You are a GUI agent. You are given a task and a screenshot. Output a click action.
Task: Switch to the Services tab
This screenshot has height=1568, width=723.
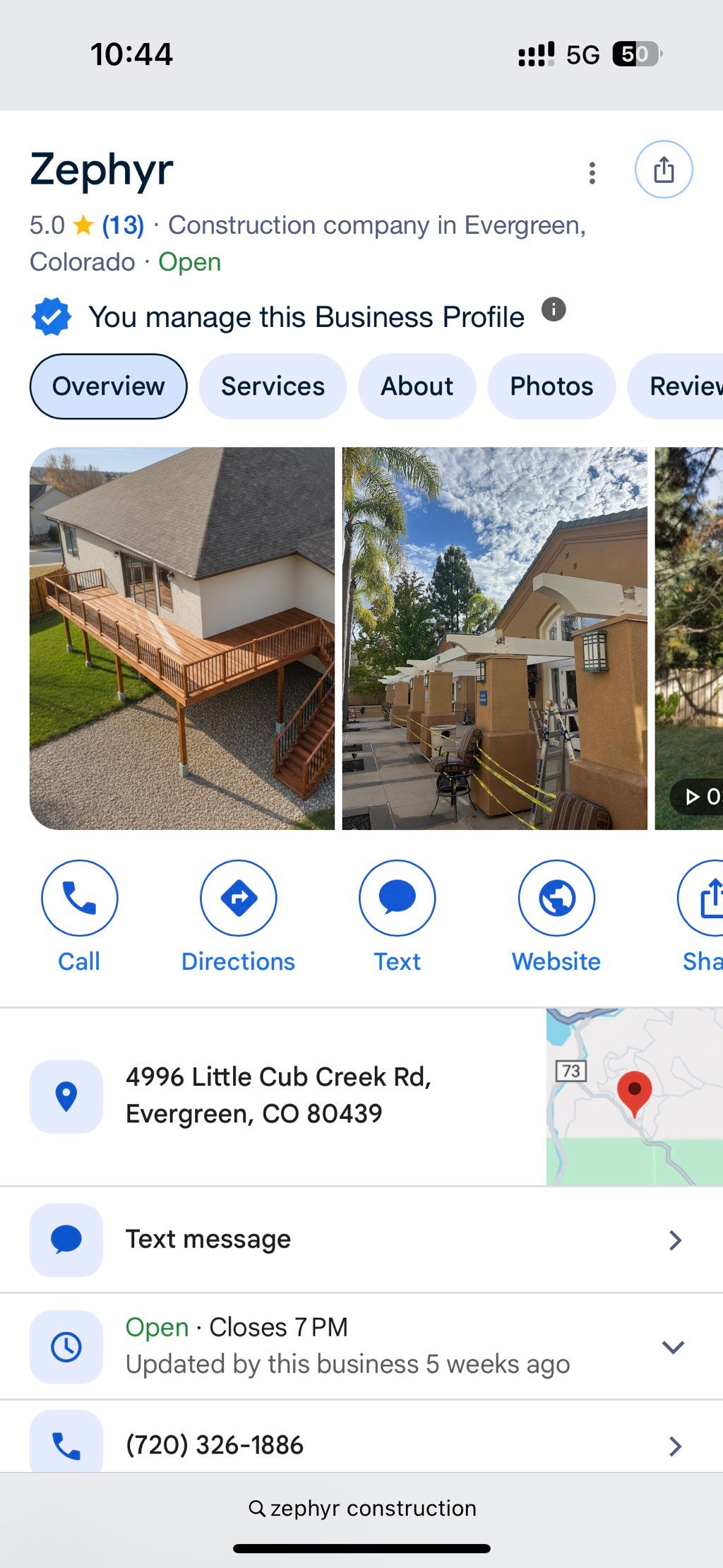click(x=273, y=386)
